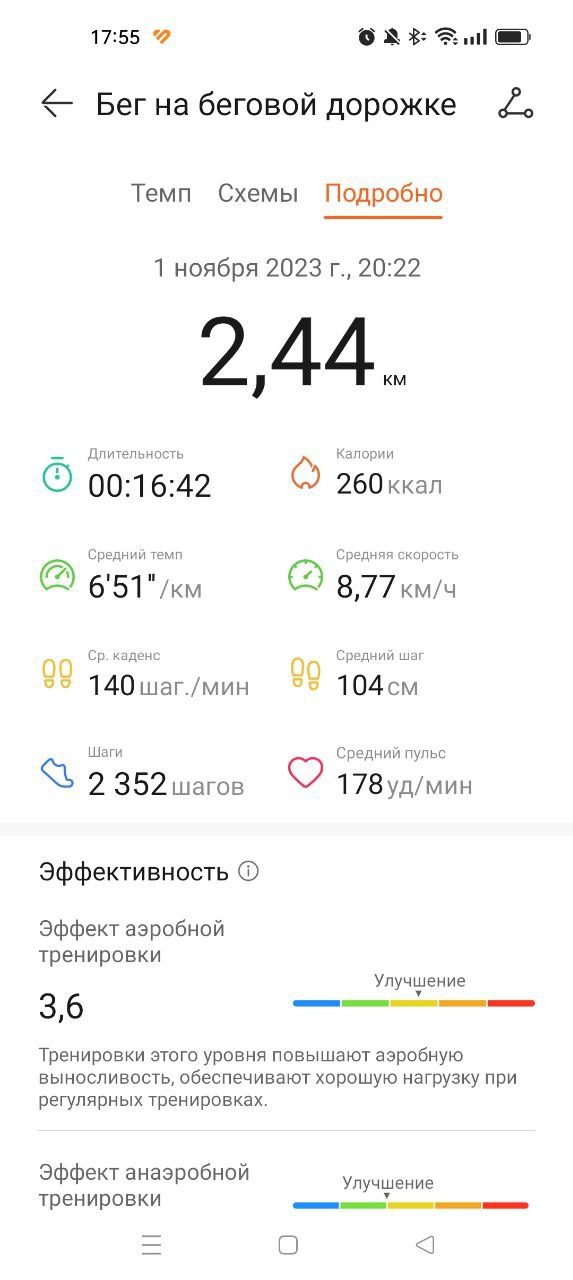The width and height of the screenshot is (573, 1280).
Task: Open the share route icon
Action: [516, 104]
